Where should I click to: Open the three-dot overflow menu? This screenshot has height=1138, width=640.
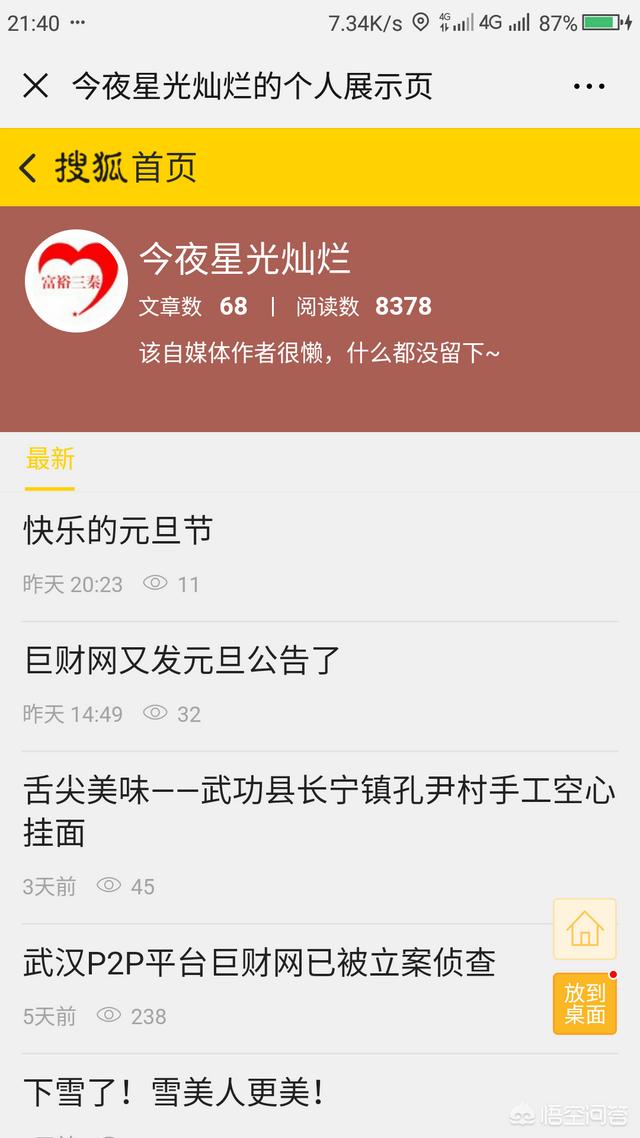click(588, 86)
